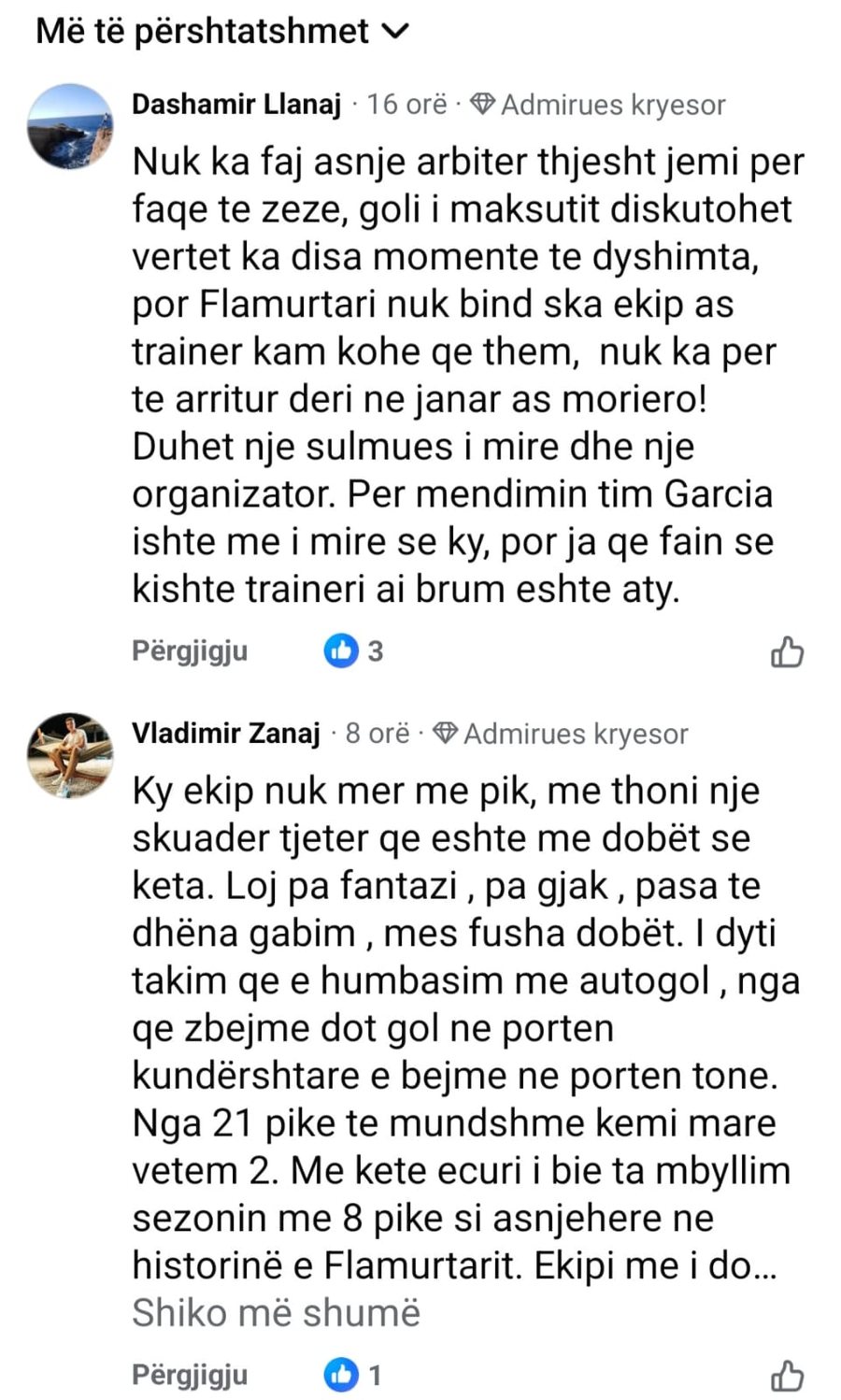Screen dimensions: 841x1400
Task: View reactions on Vladimir Zanaj's comment
Action: point(354,1375)
